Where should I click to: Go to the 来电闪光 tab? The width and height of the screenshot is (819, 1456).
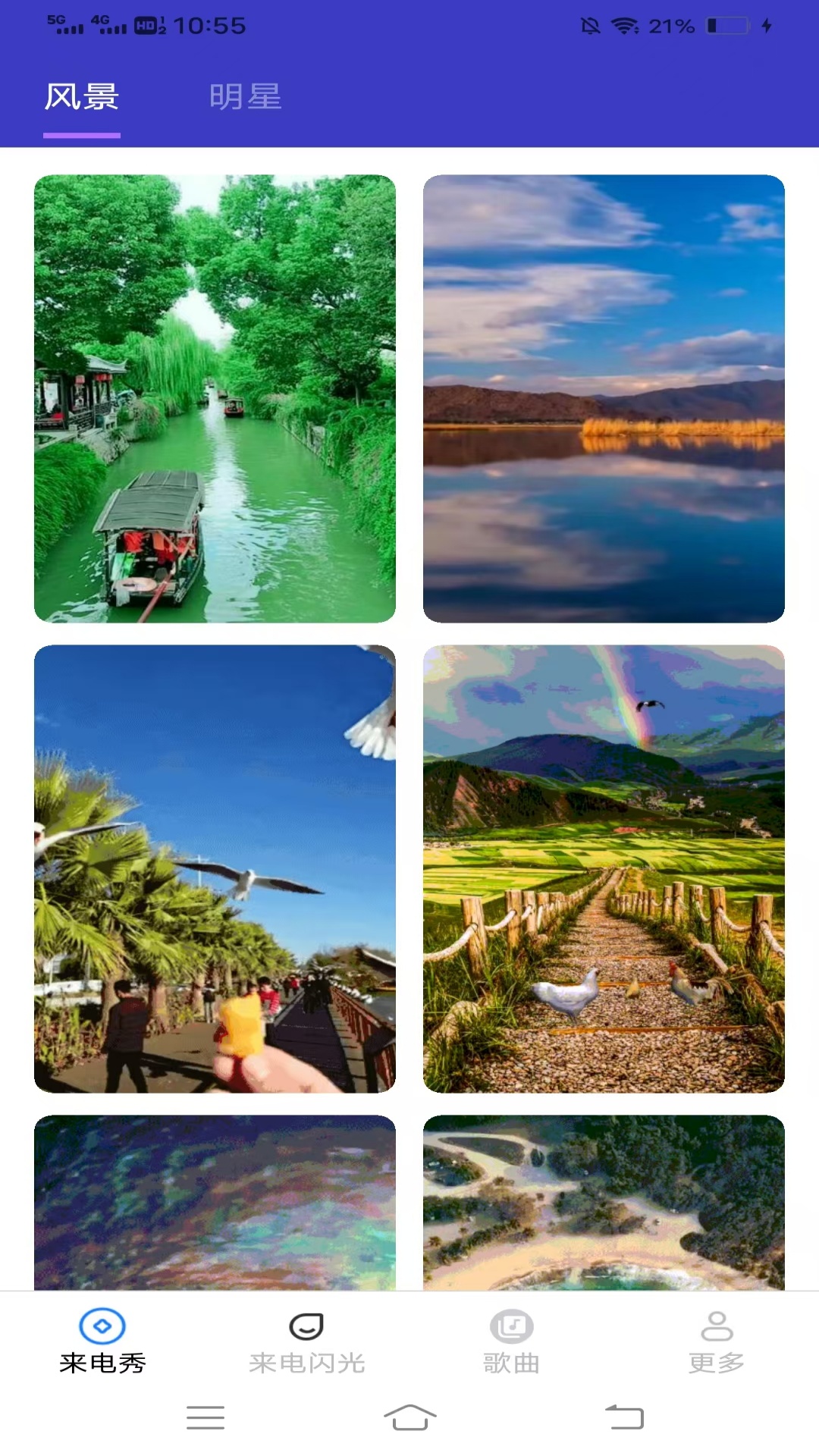pos(307,1342)
